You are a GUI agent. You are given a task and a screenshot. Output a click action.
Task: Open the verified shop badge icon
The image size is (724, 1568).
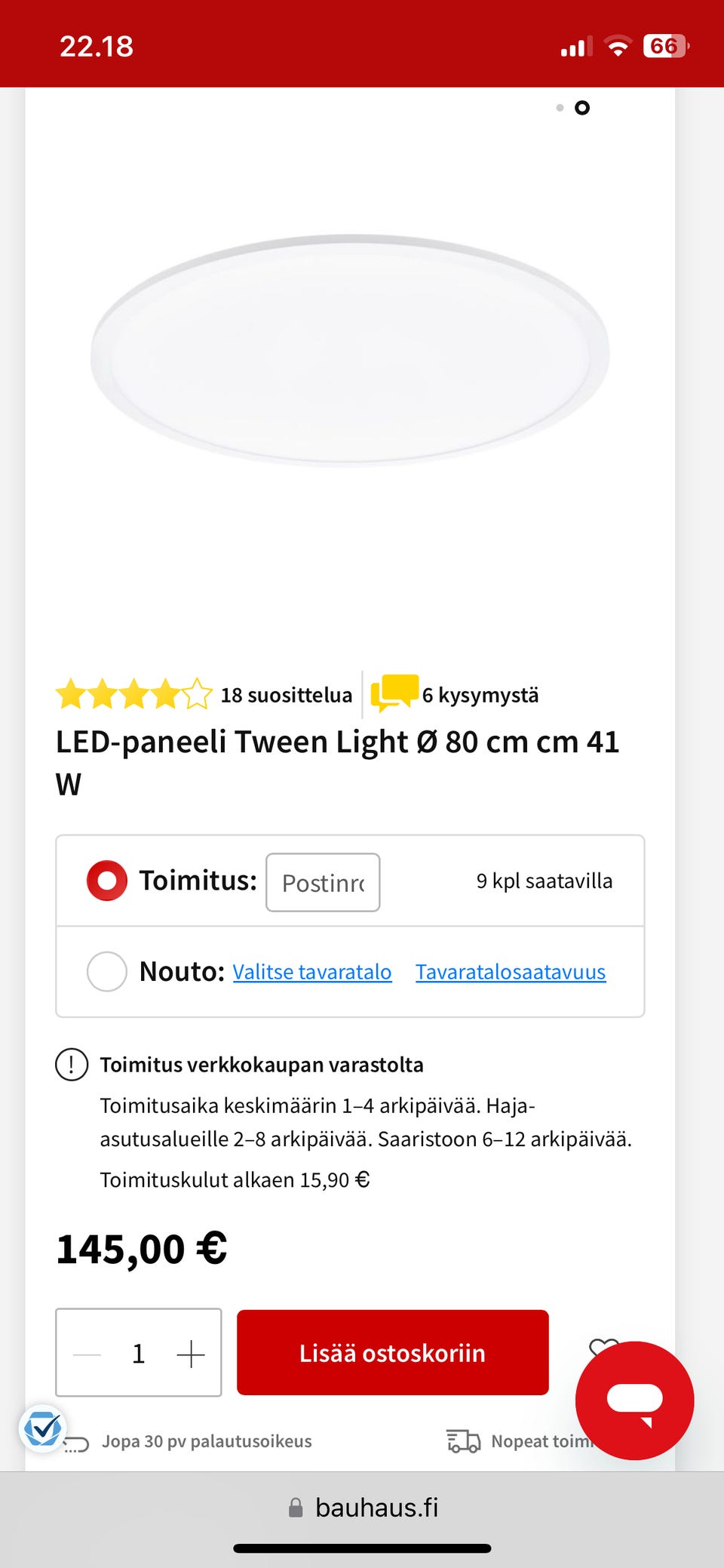(42, 1428)
